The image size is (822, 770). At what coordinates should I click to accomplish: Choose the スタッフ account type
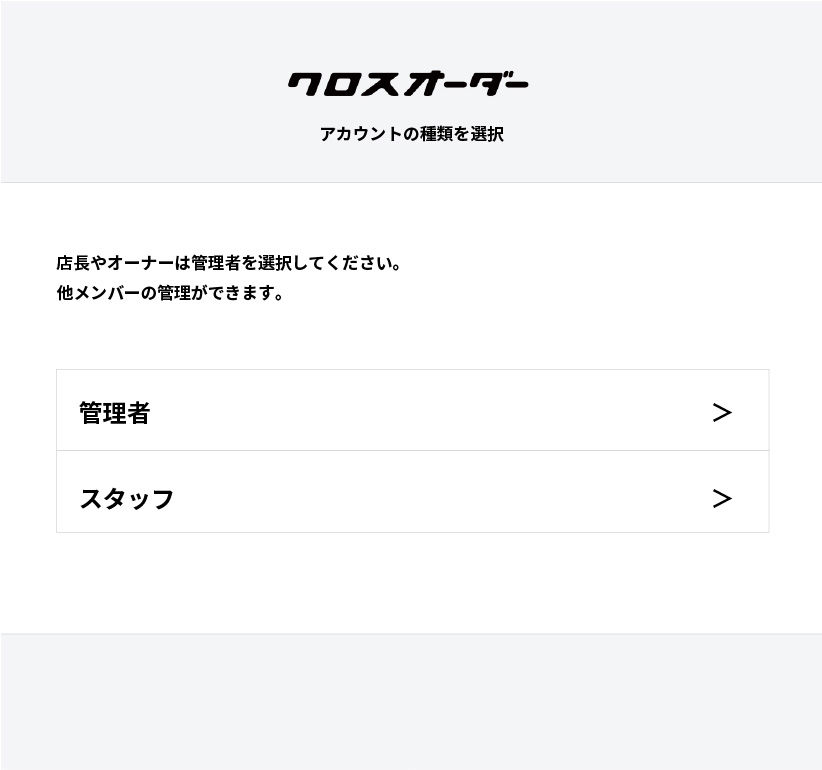click(412, 497)
